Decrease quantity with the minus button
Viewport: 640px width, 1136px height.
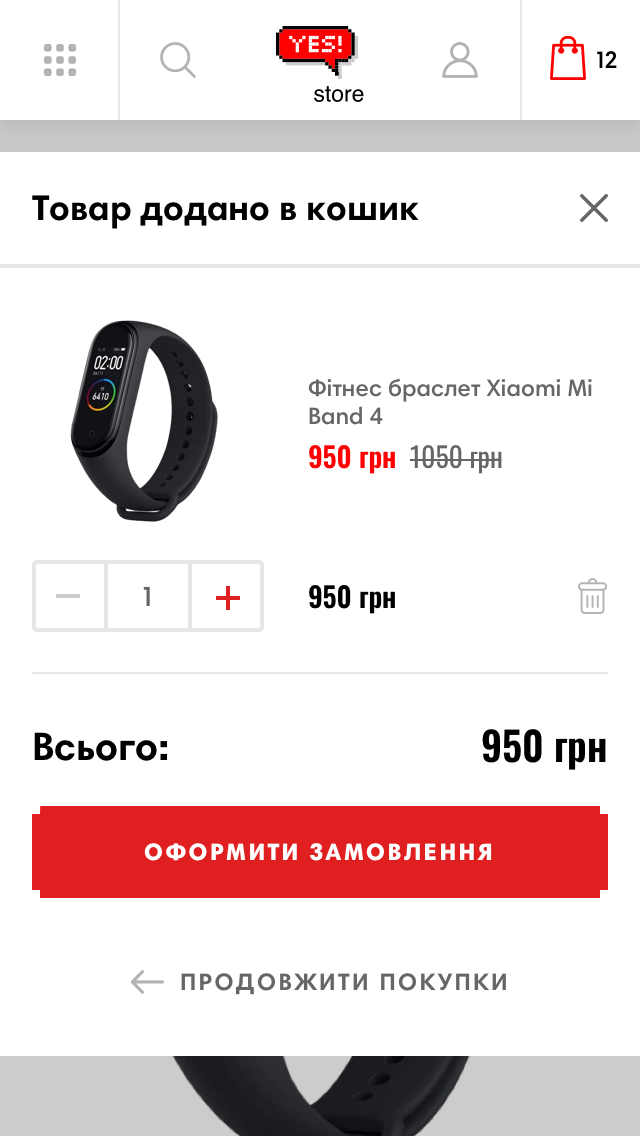click(x=69, y=597)
